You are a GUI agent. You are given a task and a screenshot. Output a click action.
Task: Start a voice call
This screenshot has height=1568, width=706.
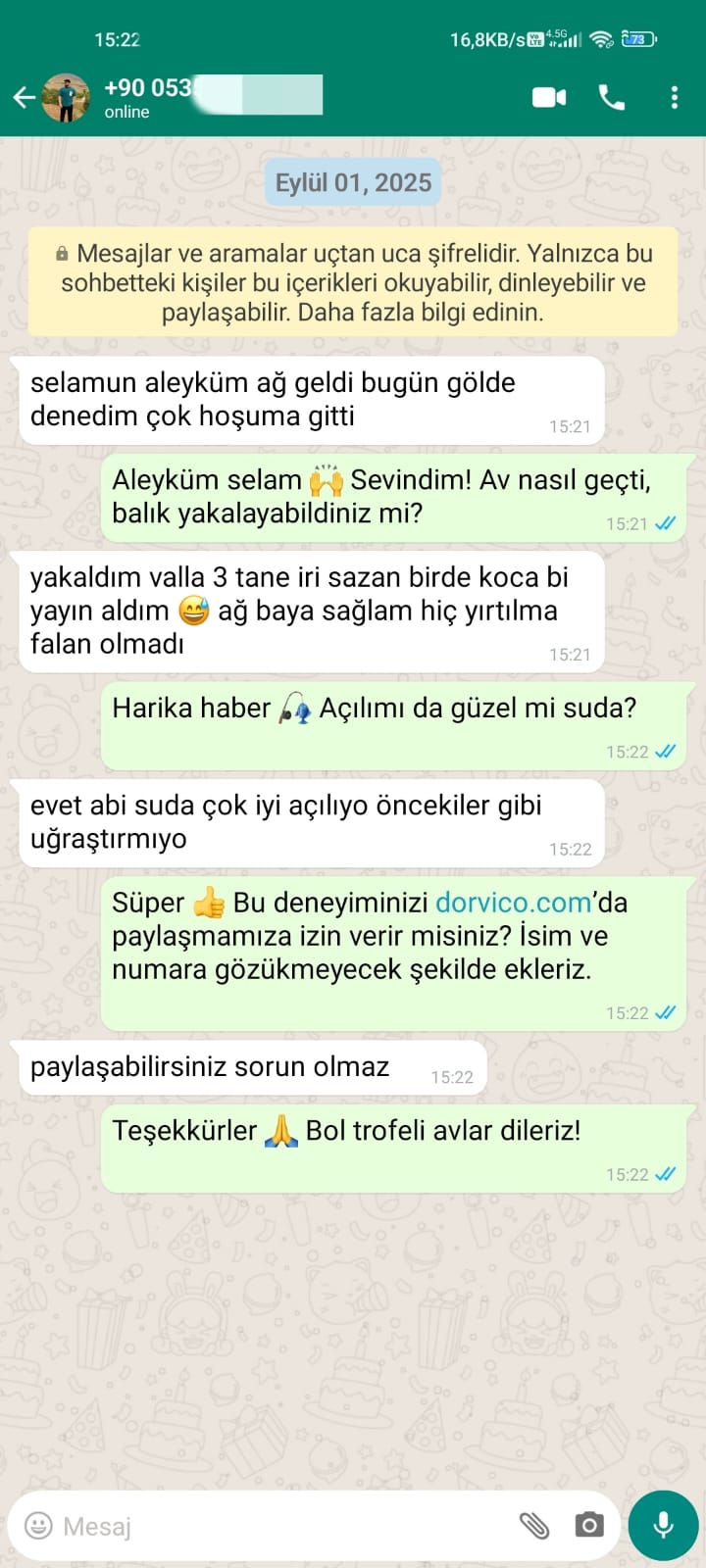[612, 97]
